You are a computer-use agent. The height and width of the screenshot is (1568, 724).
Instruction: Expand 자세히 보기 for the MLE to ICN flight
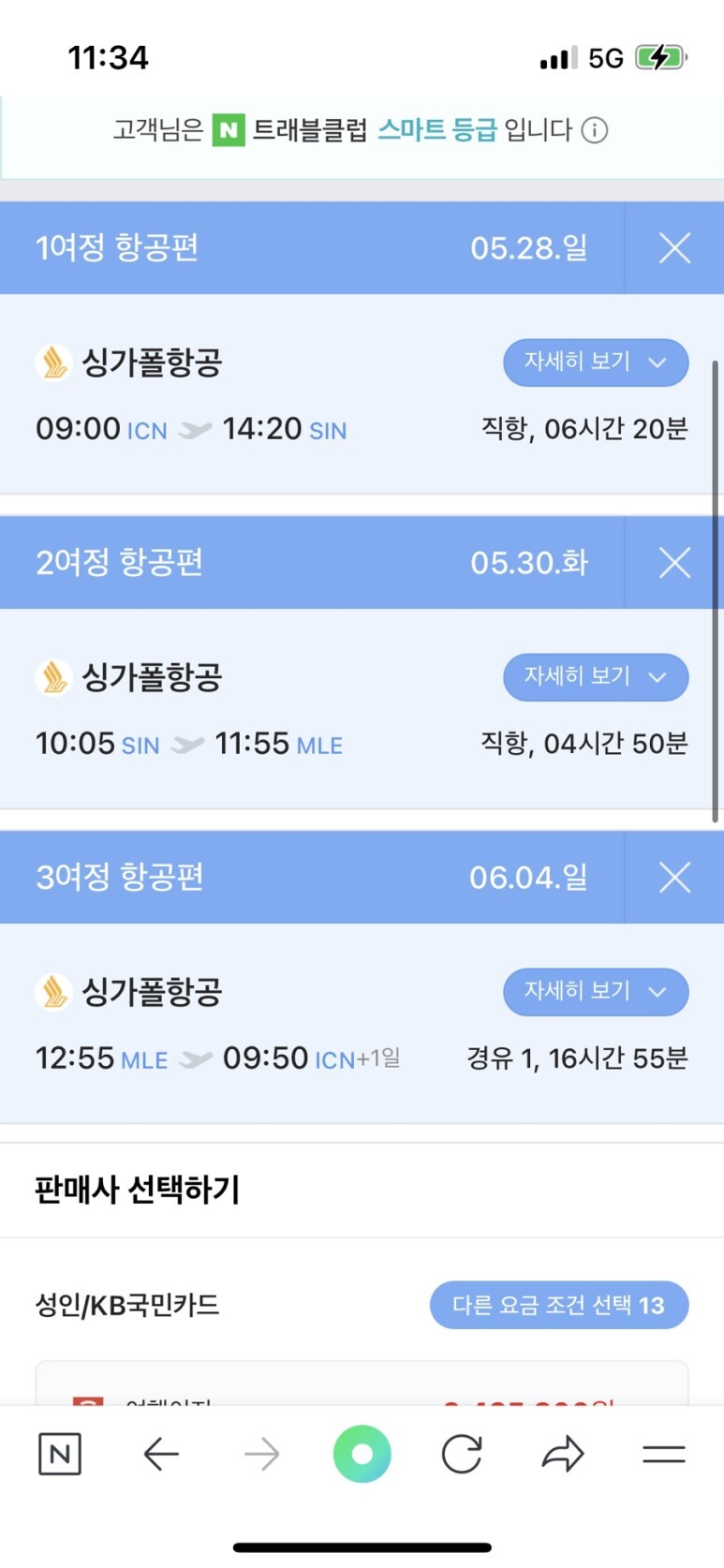pos(596,992)
